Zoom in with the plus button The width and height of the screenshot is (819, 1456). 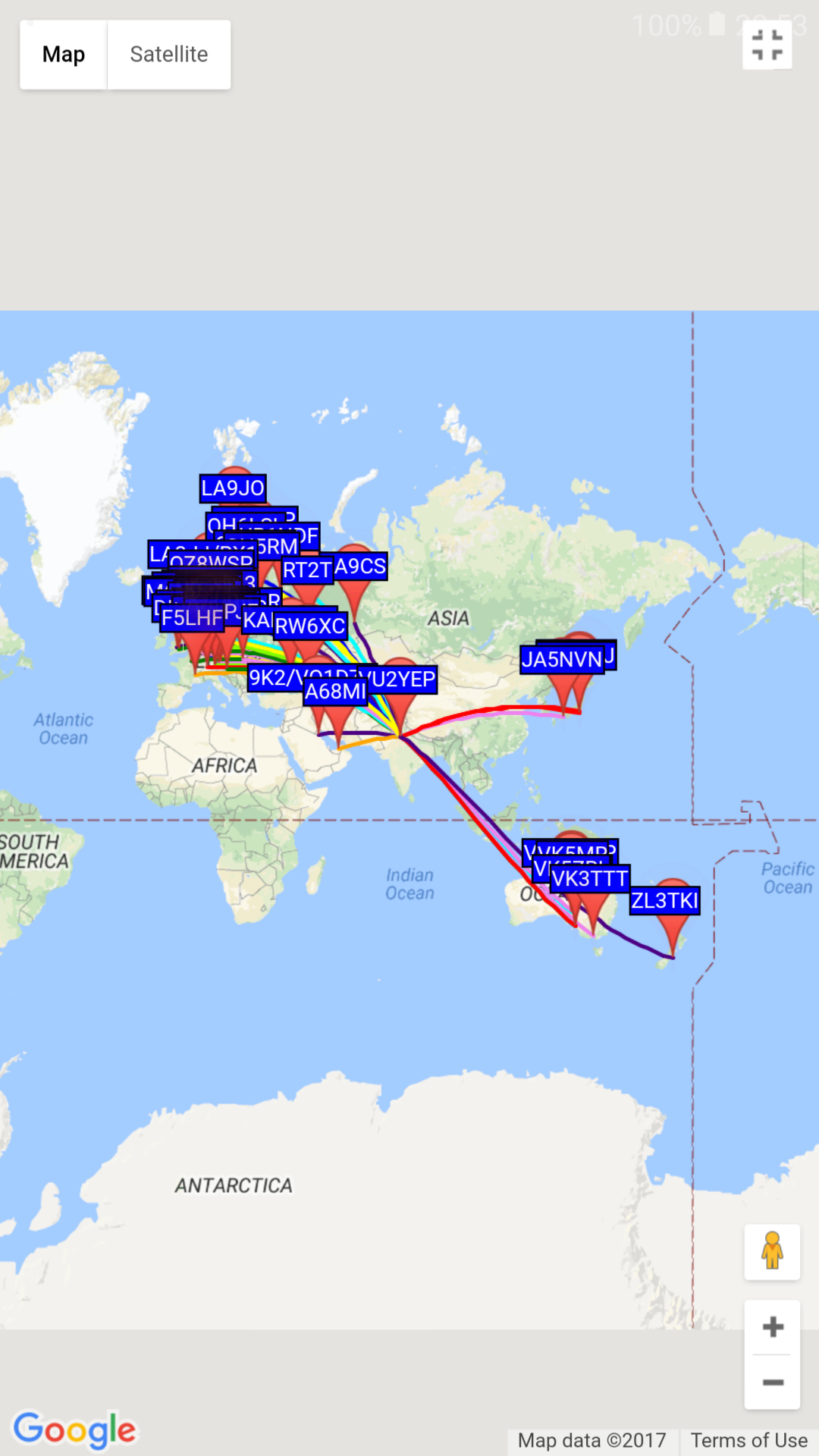coord(773,1327)
